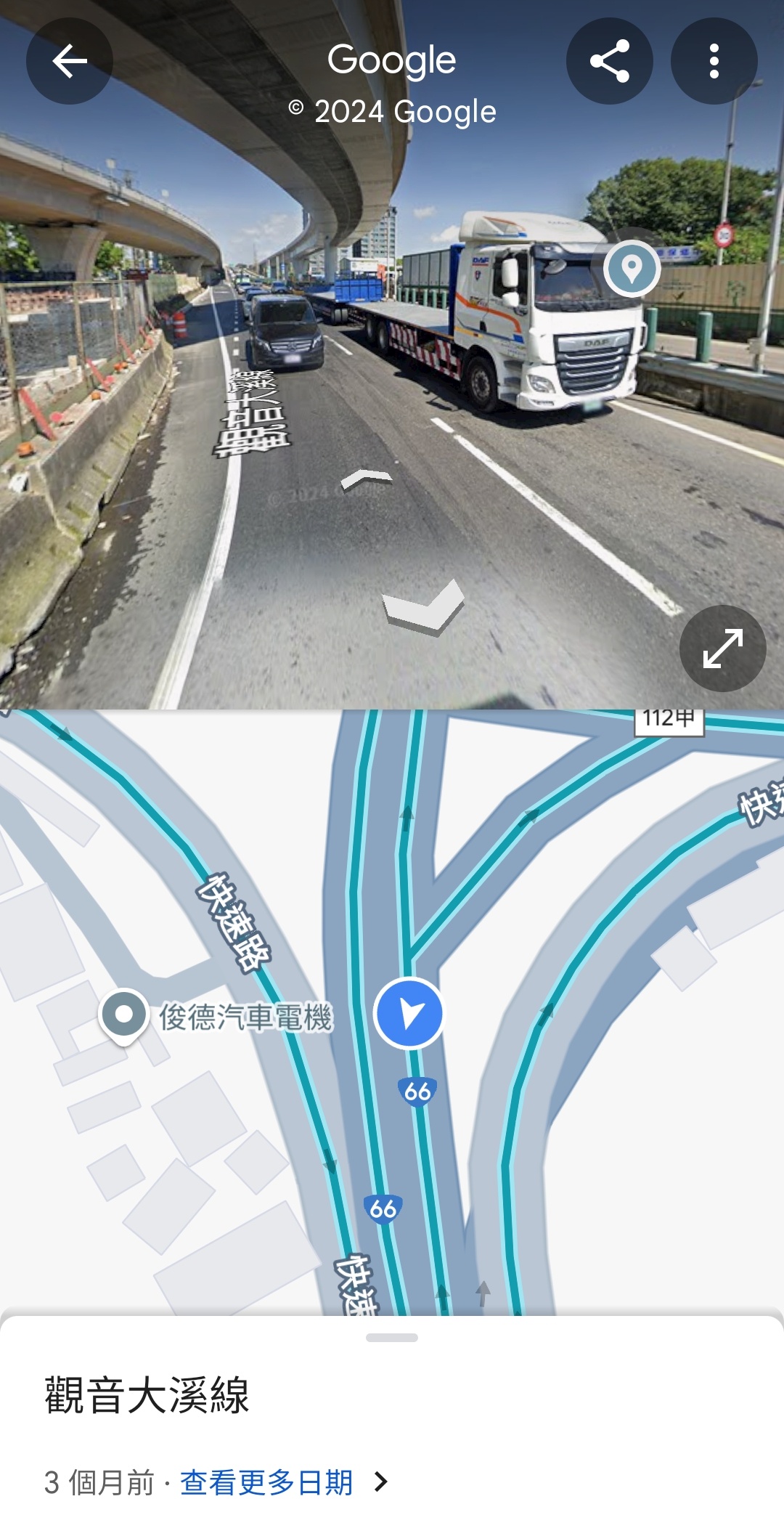The width and height of the screenshot is (784, 1536).
Task: Expand Street View to full screen
Action: click(x=722, y=648)
